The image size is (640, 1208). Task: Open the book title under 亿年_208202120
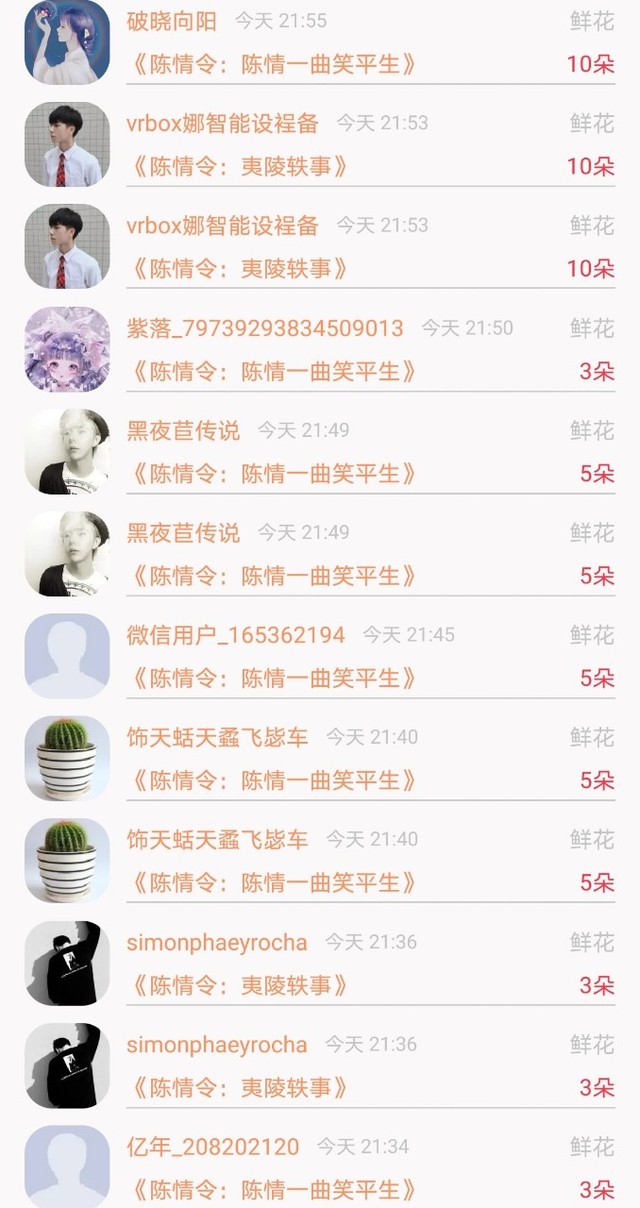click(x=272, y=1191)
